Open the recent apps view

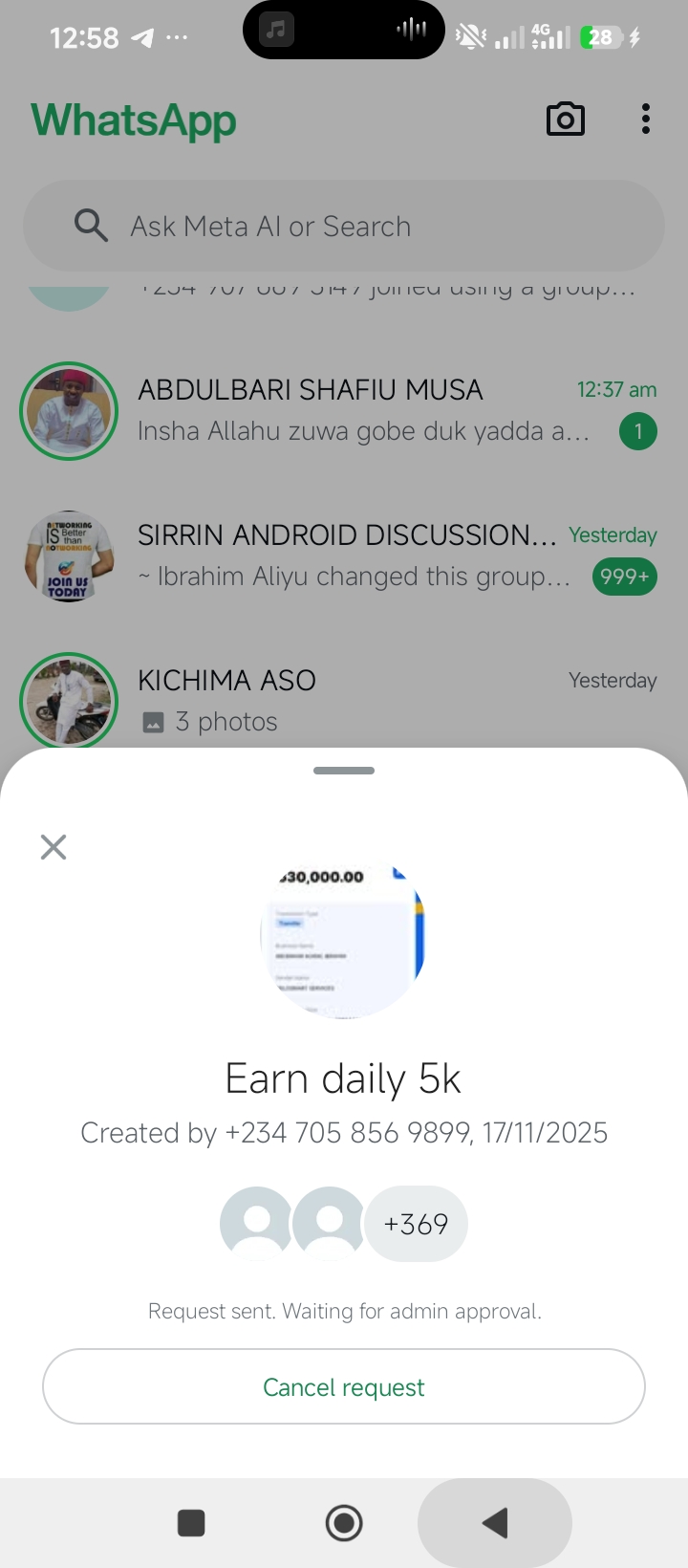coord(192,1522)
